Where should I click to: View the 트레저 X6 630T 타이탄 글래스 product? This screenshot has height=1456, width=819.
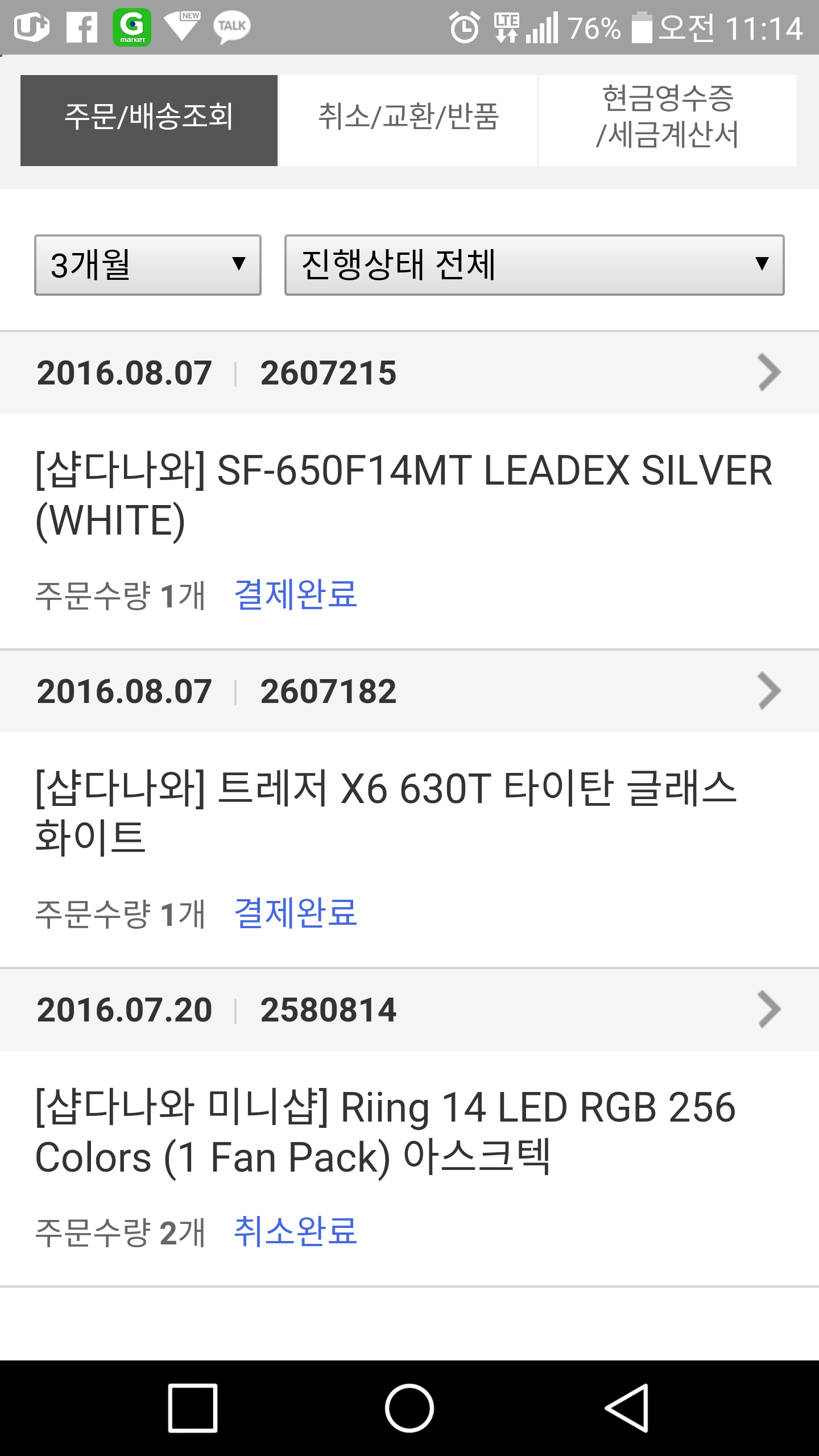pos(387,812)
